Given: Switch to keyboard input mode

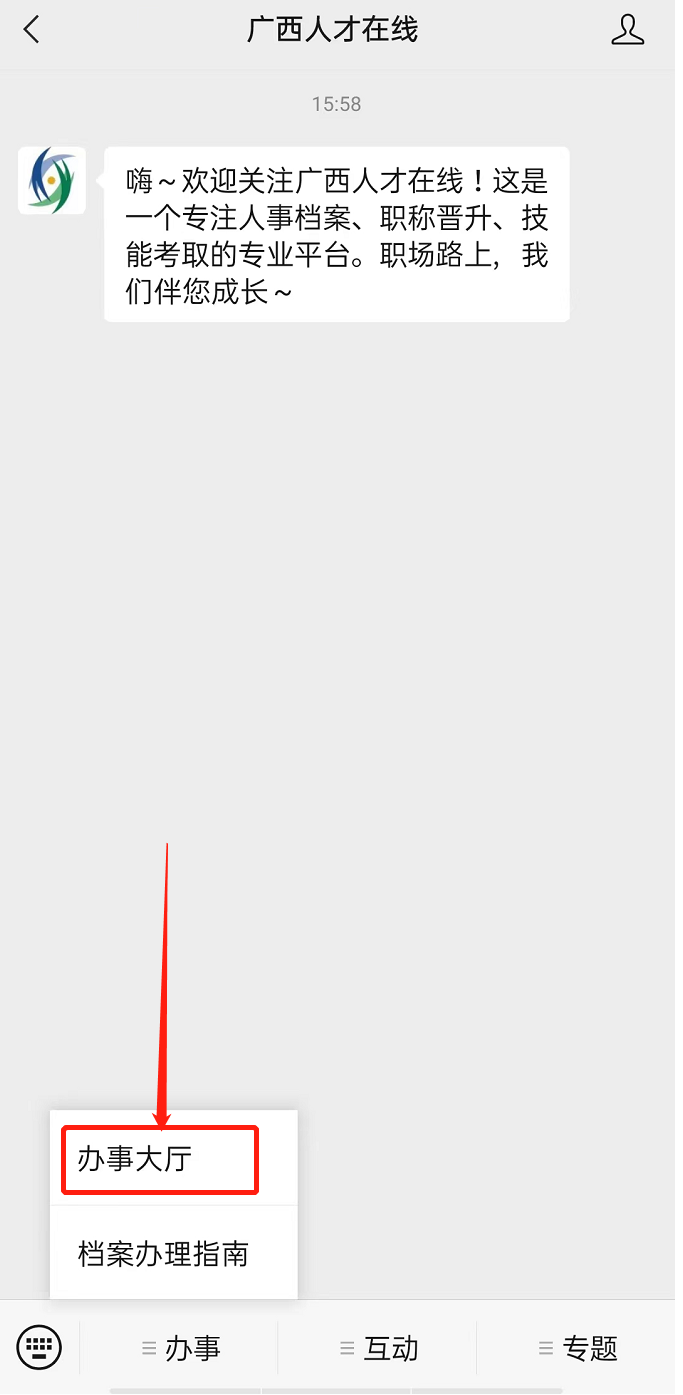Looking at the screenshot, I should (40, 1347).
